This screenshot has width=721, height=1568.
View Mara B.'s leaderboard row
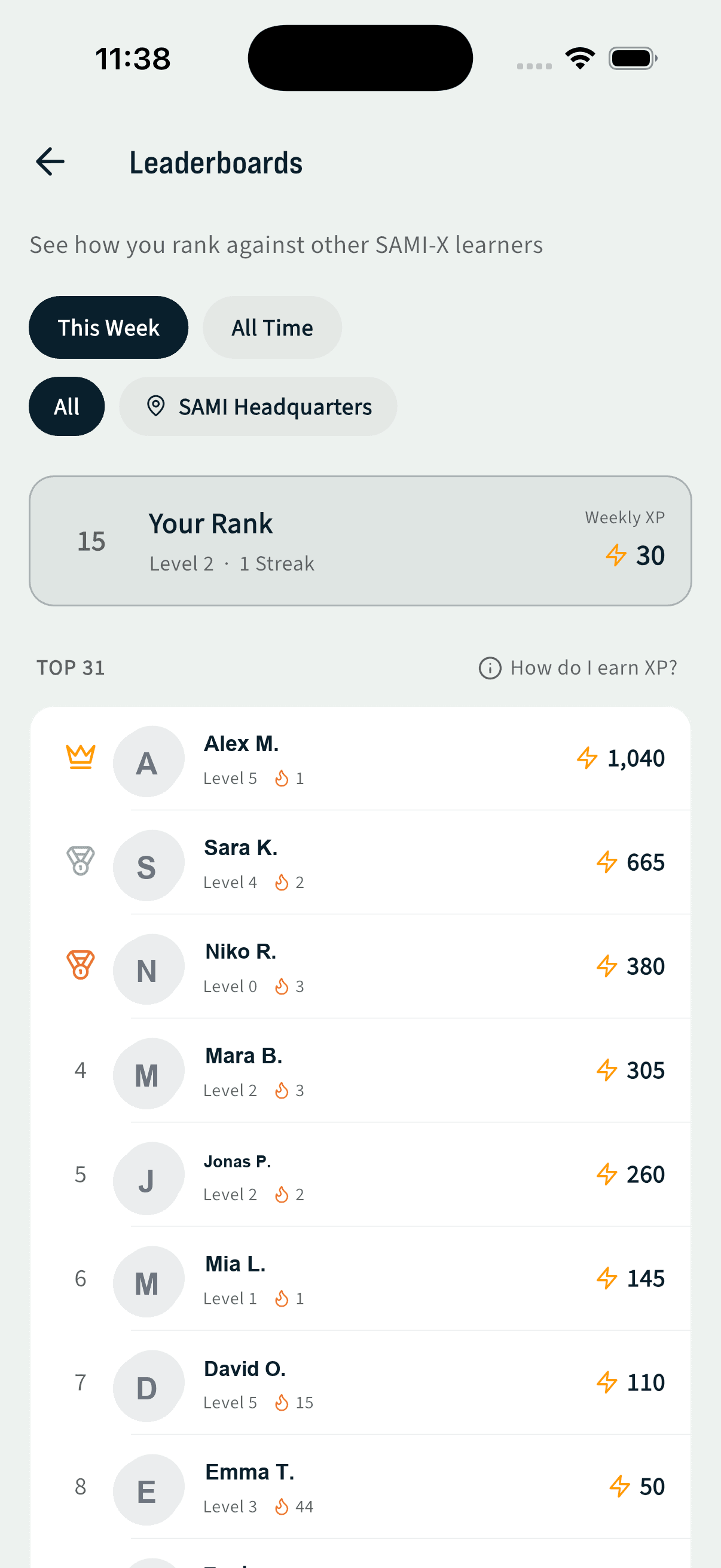click(360, 1070)
